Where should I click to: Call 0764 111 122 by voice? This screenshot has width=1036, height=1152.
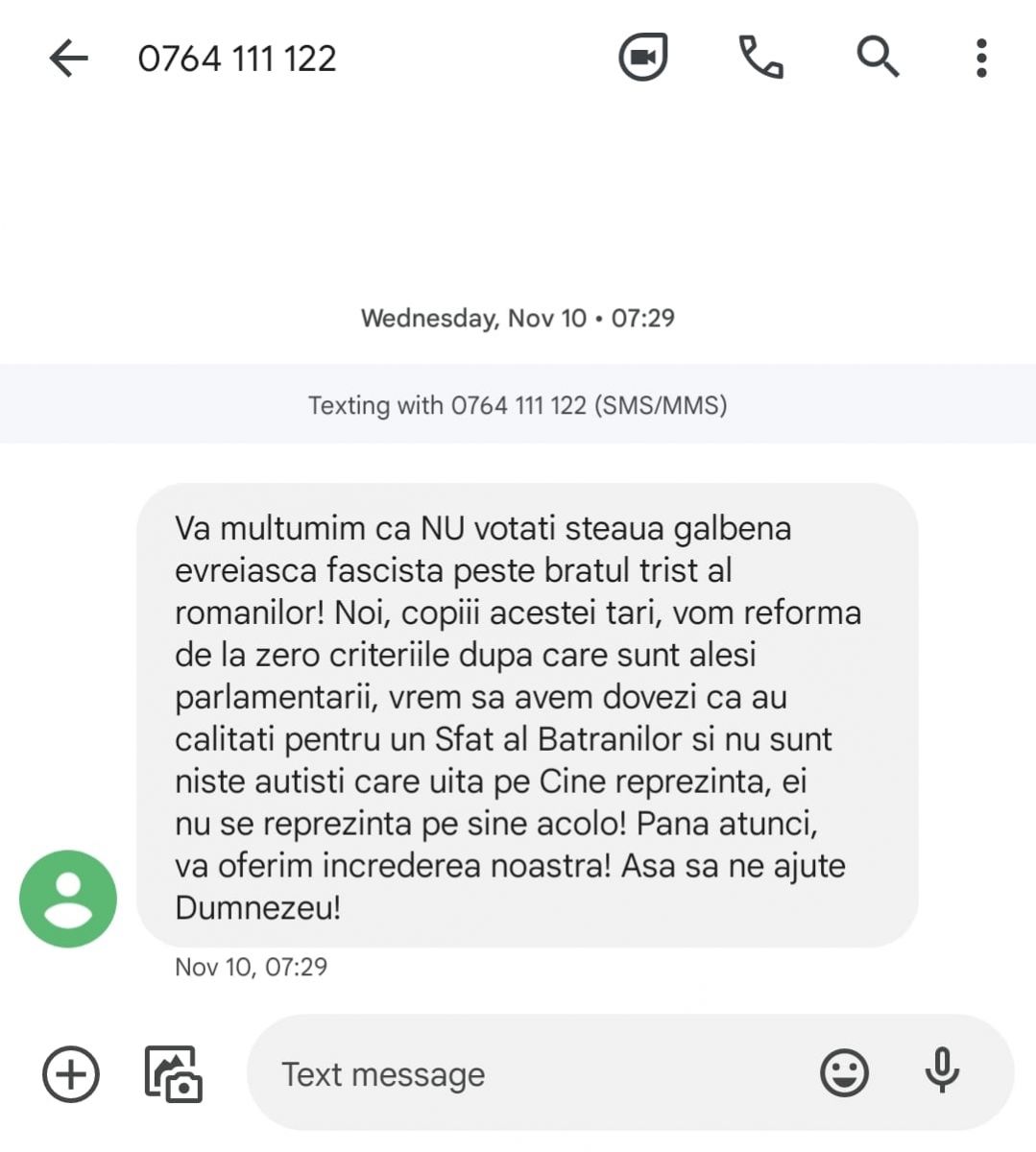point(760,58)
